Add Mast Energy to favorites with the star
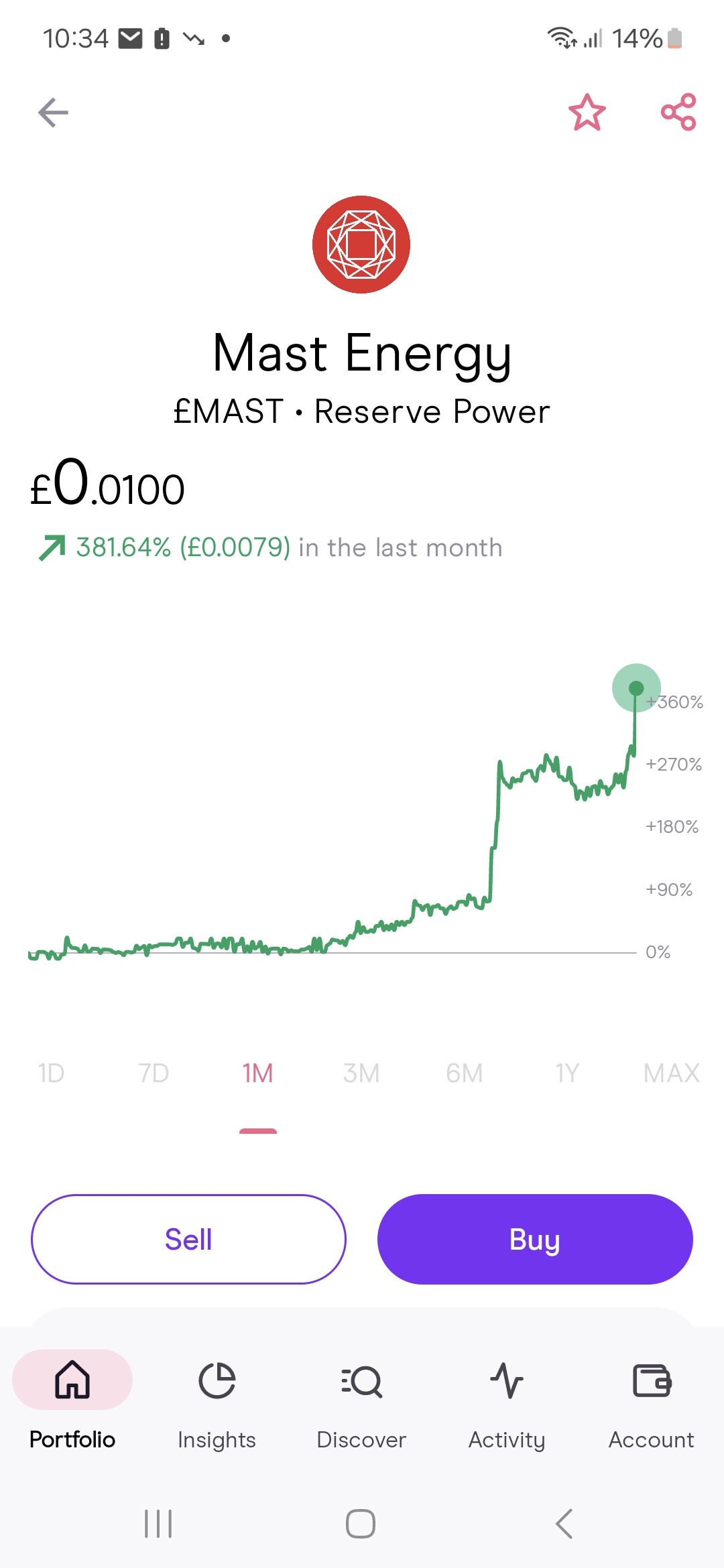The image size is (724, 1568). tap(587, 112)
